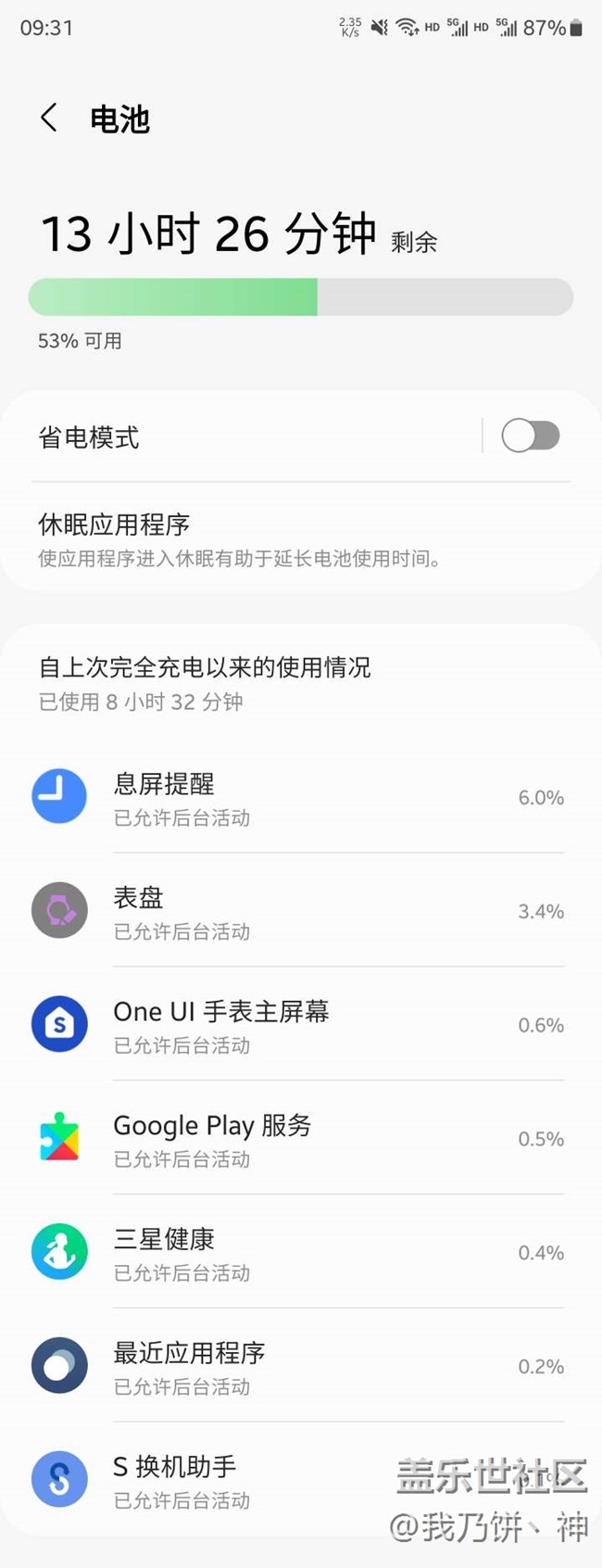Image resolution: width=602 pixels, height=1568 pixels.
Task: Select One UI 手表主屏幕 entry
Action: point(296,1026)
